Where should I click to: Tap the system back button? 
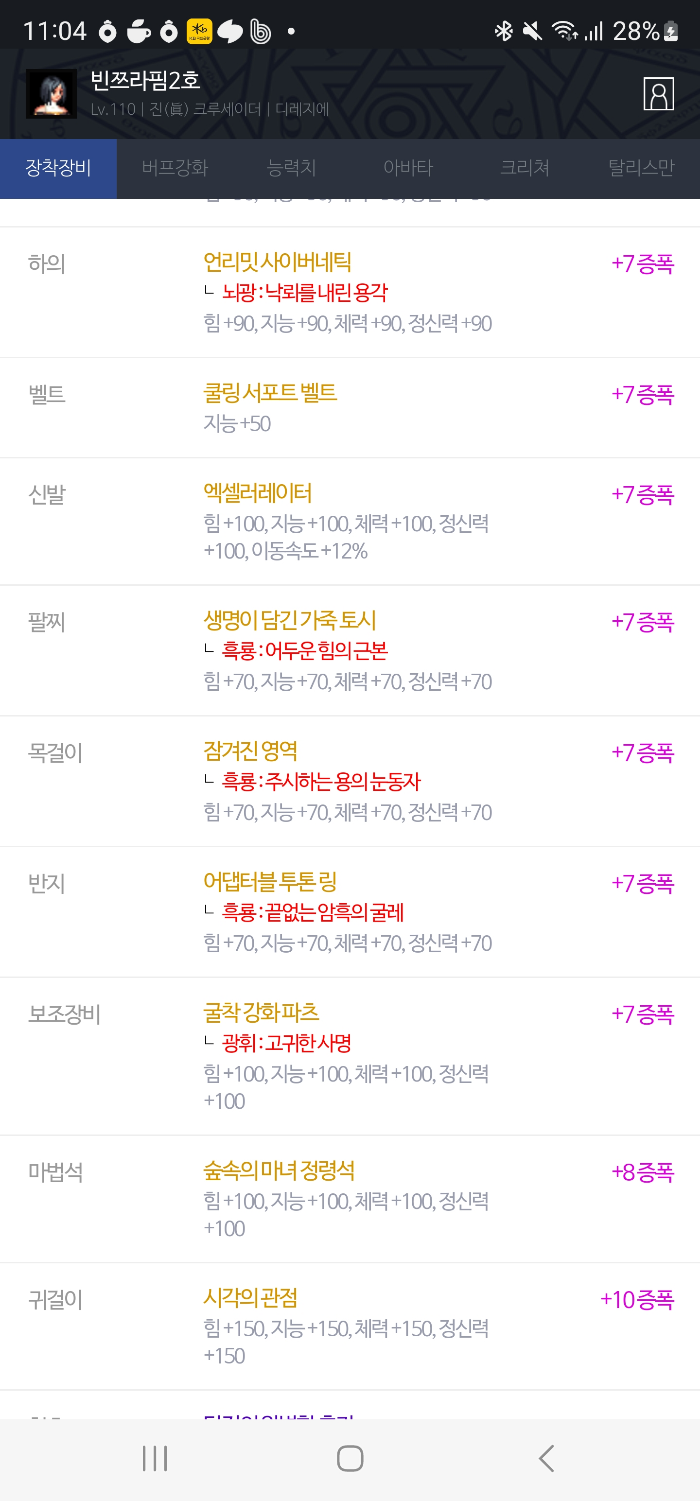(x=546, y=1459)
